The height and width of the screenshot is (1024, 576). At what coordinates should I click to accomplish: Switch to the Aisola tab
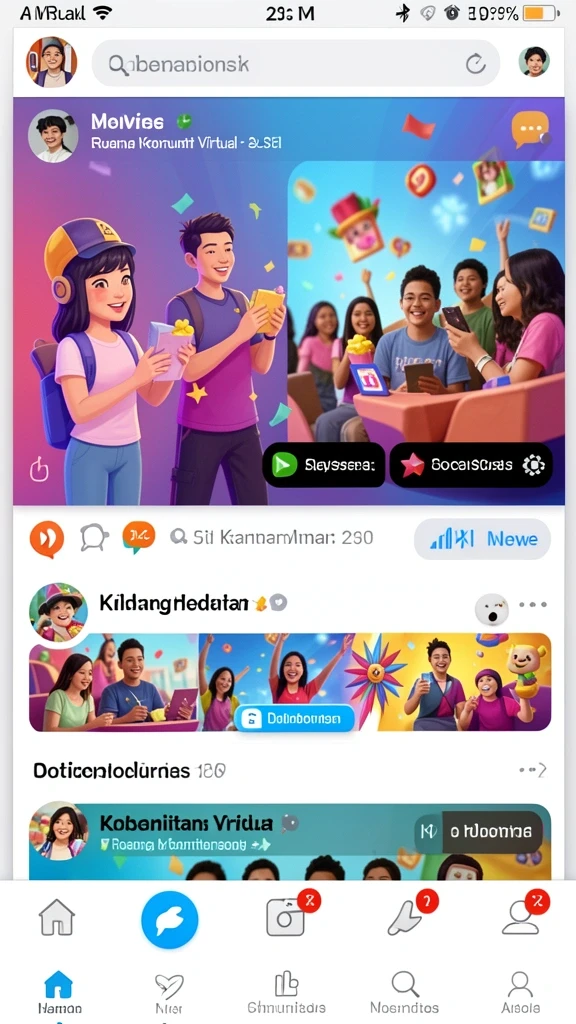[x=520, y=992]
